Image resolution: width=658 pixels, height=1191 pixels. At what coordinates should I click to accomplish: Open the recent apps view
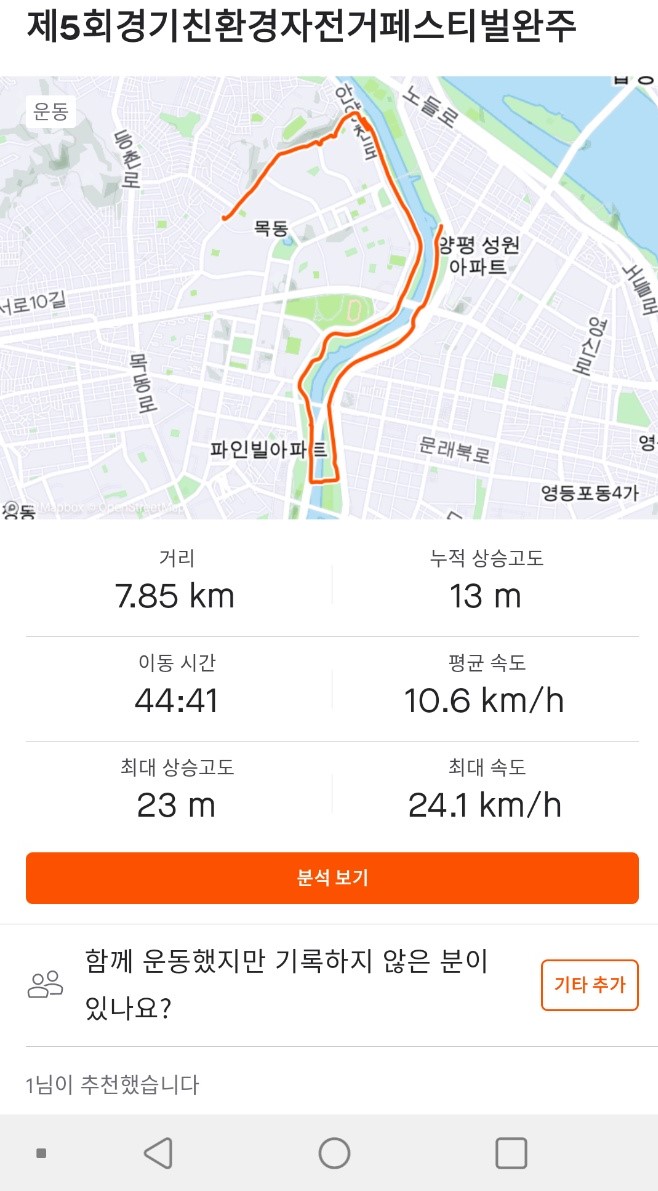[x=511, y=1153]
